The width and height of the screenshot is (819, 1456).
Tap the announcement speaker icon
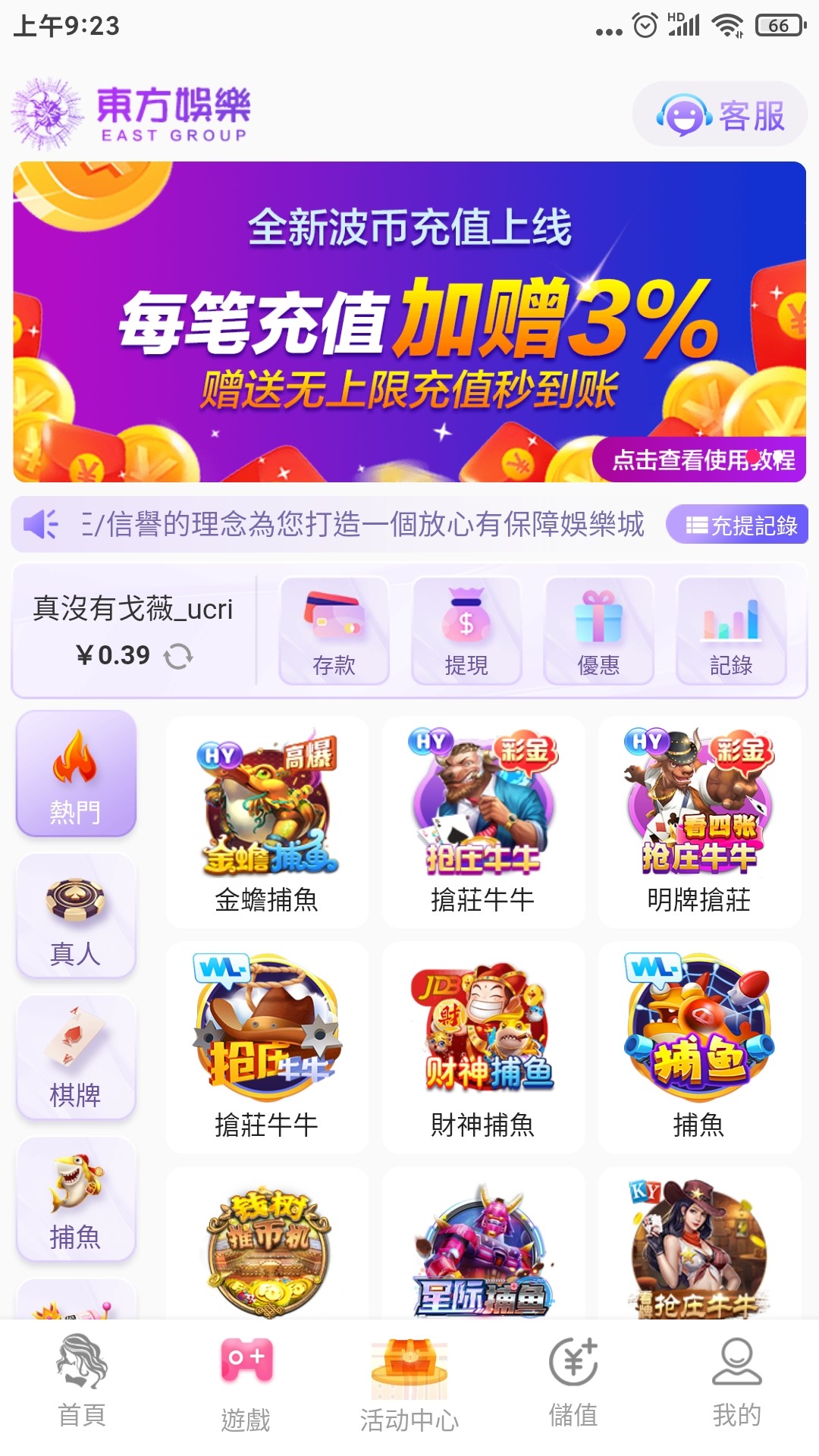coord(42,522)
